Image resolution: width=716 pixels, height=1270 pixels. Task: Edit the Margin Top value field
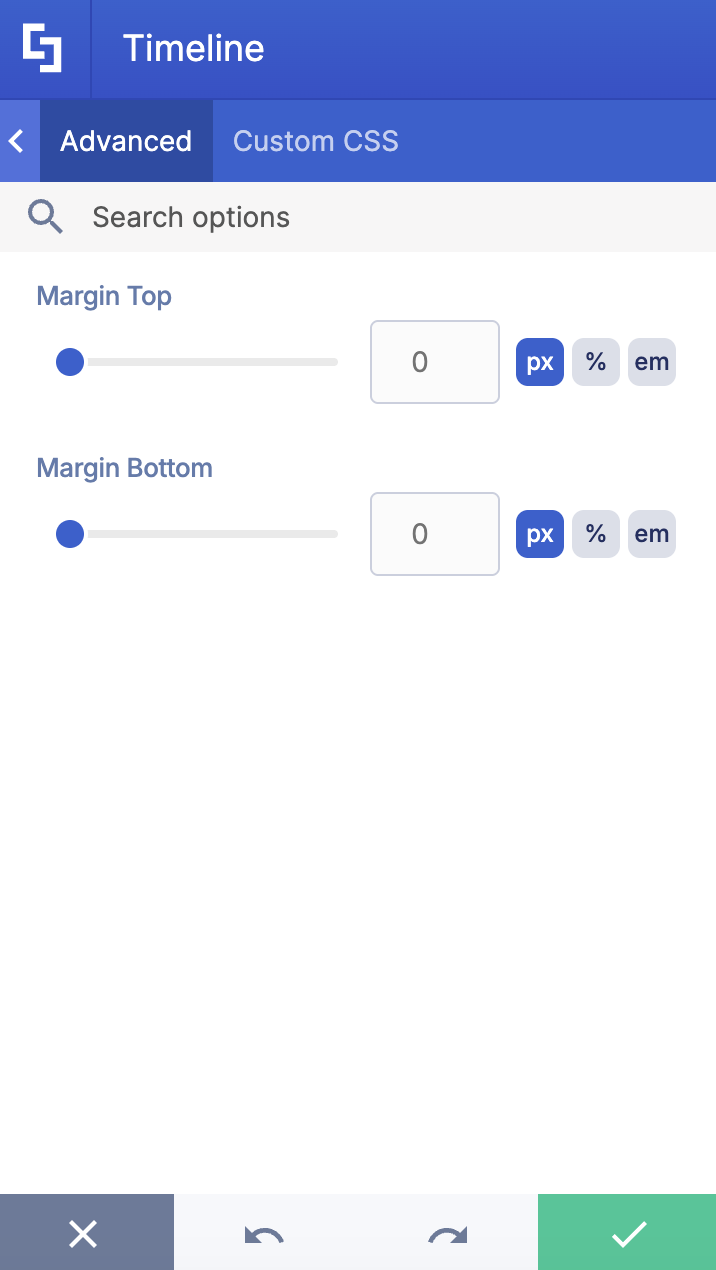[x=434, y=362]
